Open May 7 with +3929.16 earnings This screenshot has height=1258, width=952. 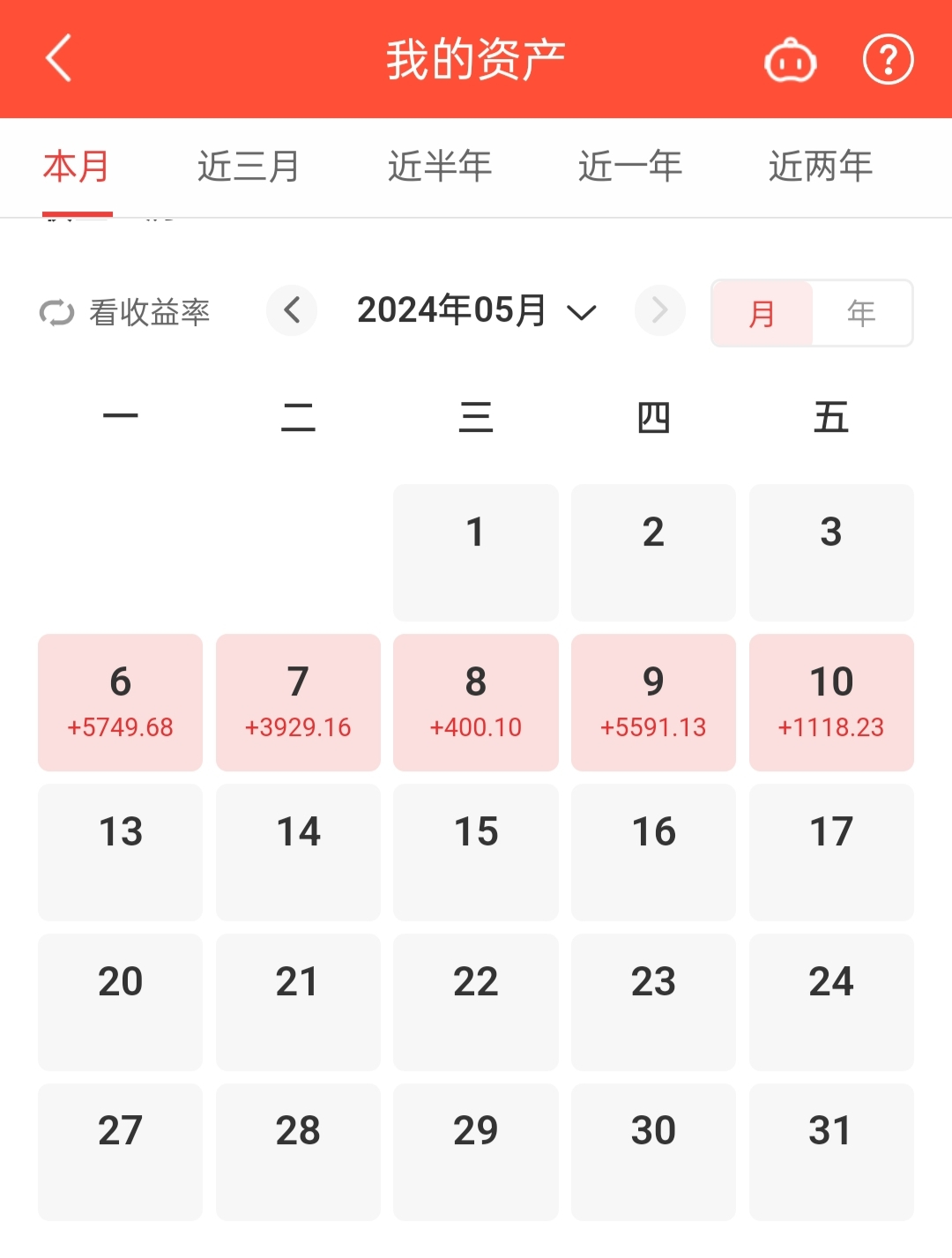coord(298,702)
